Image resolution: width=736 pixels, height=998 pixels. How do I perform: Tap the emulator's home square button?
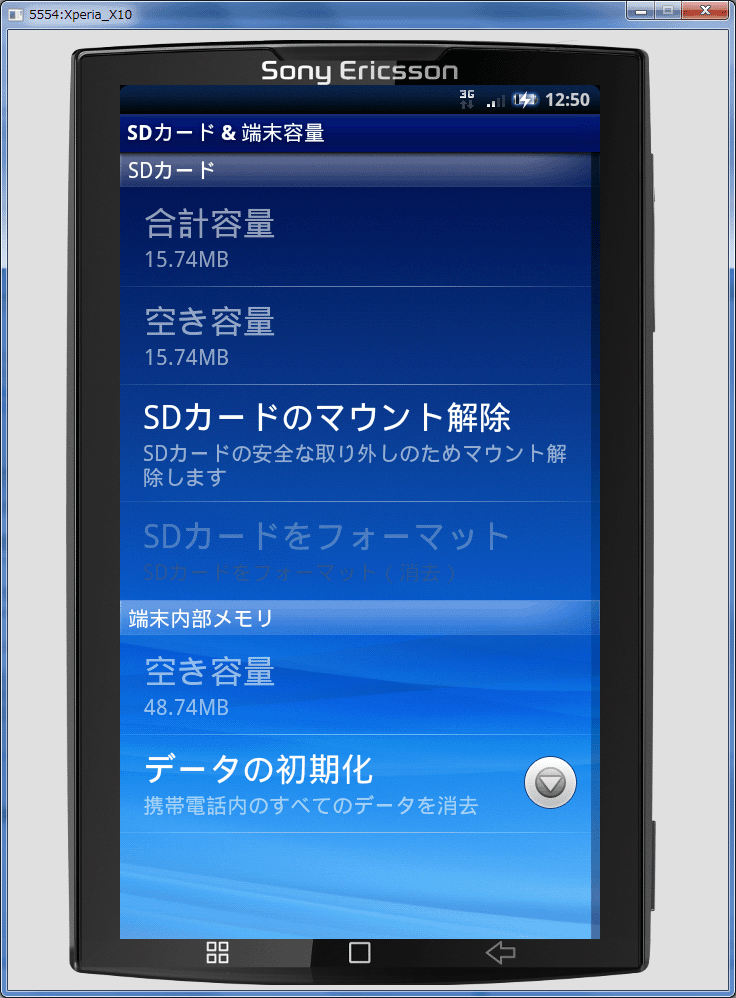point(360,953)
